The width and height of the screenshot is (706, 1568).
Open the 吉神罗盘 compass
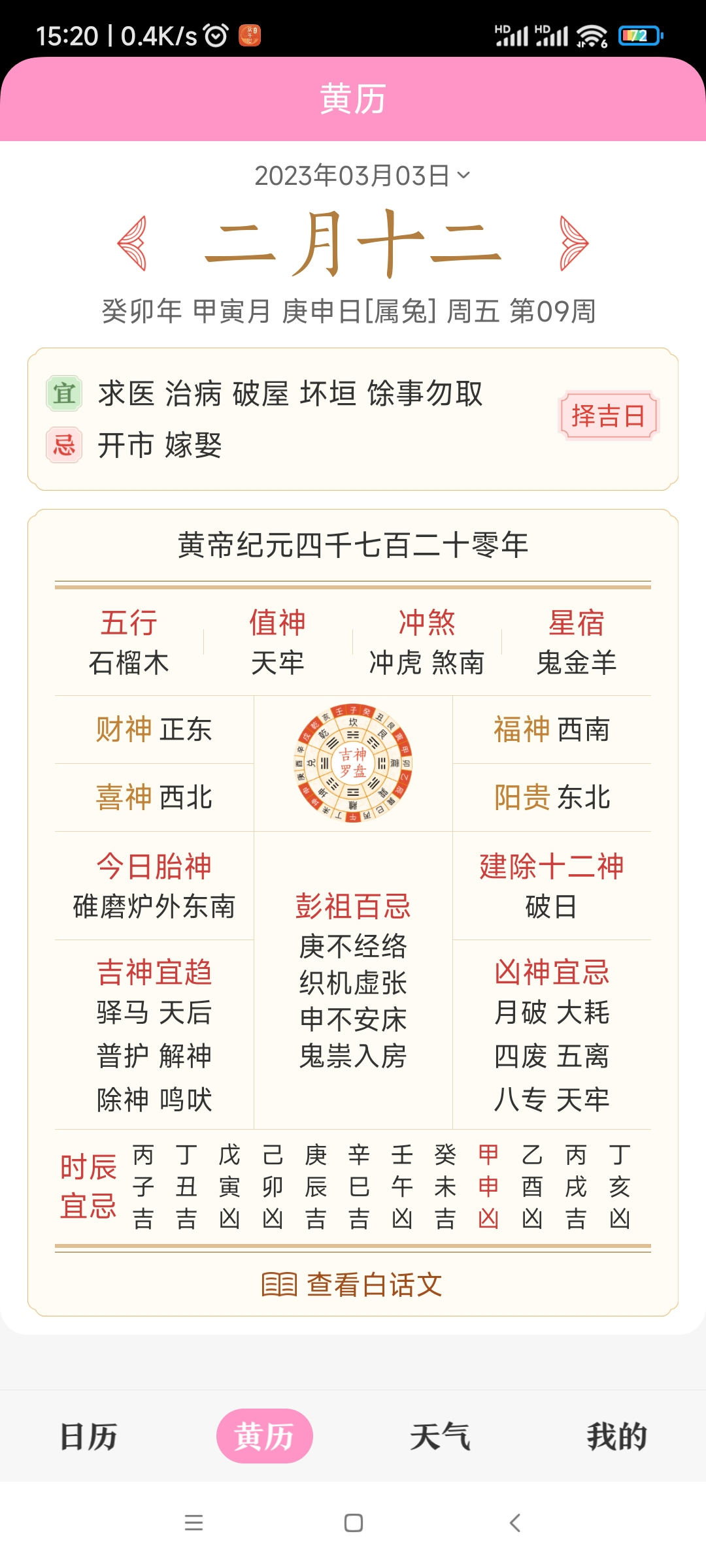tap(353, 763)
